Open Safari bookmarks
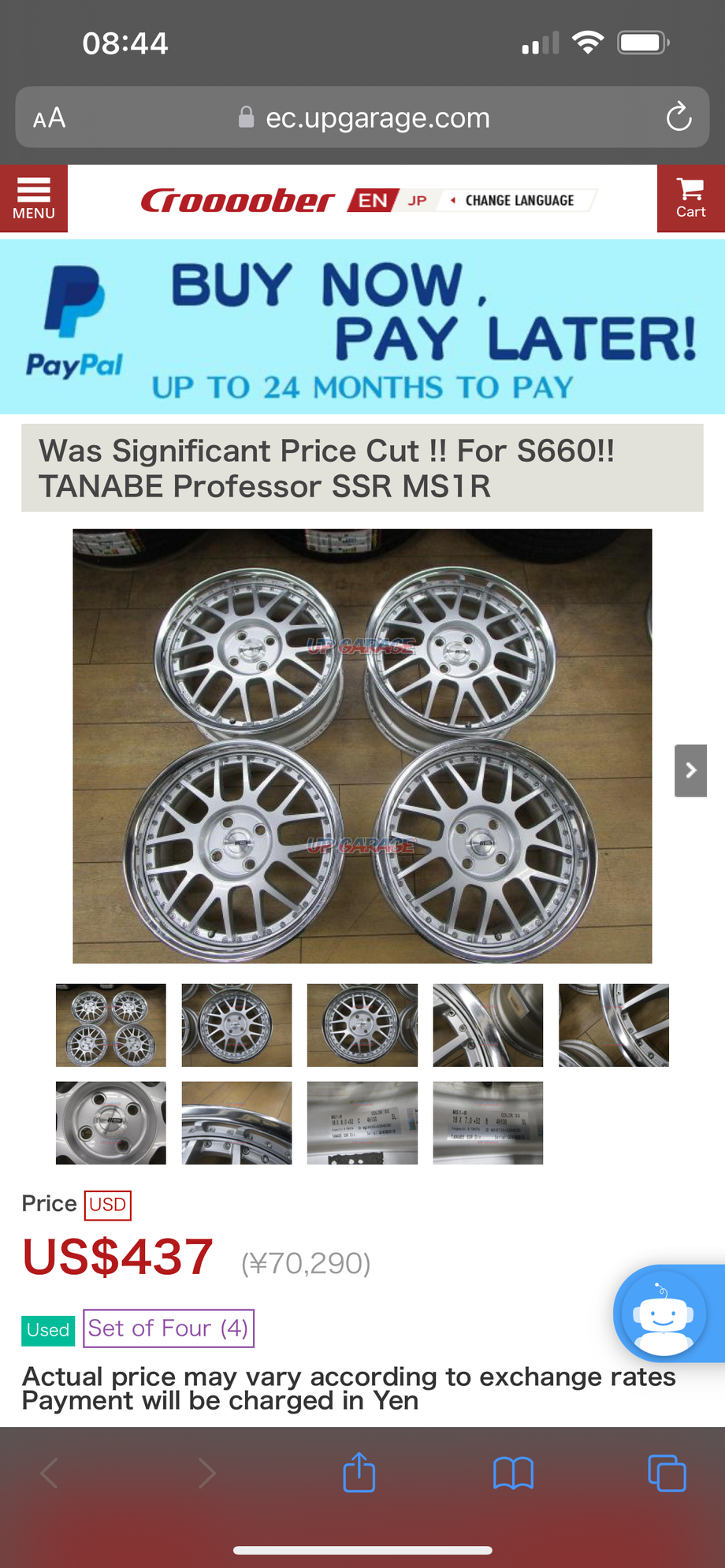Screen dimensions: 725x1568 [x=513, y=1472]
